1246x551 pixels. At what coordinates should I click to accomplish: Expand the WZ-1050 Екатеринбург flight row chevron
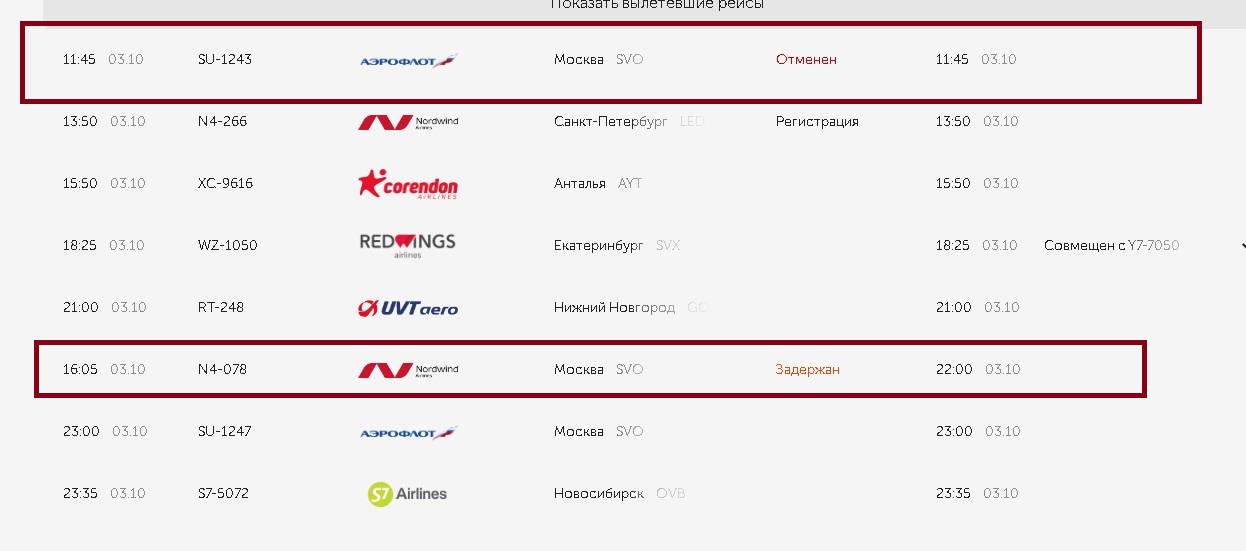tap(1242, 246)
